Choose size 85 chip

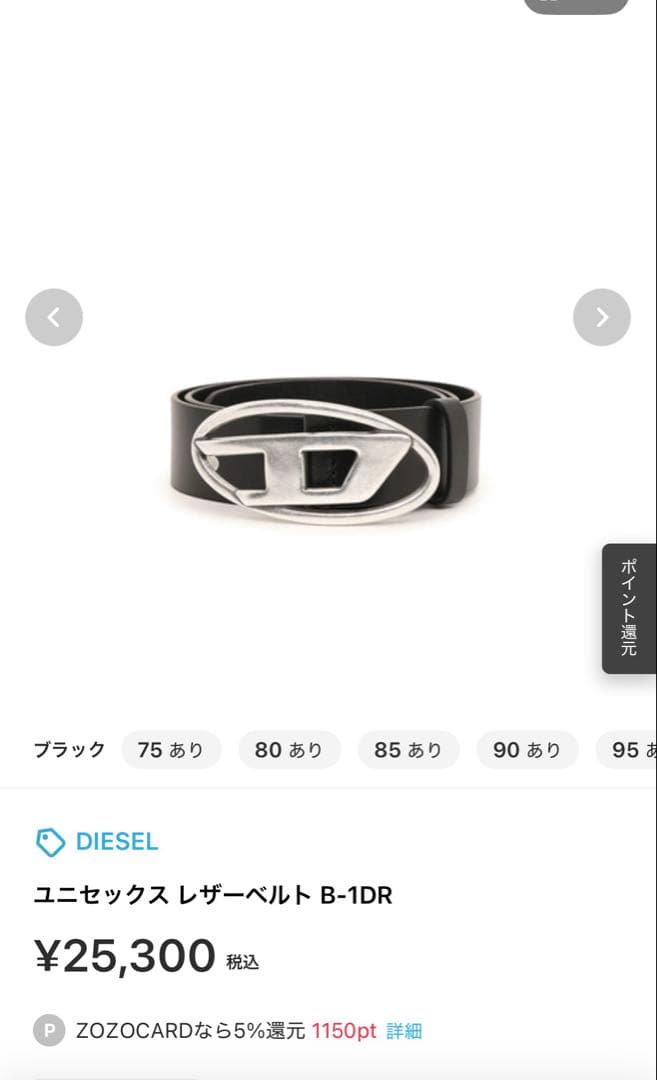(408, 750)
